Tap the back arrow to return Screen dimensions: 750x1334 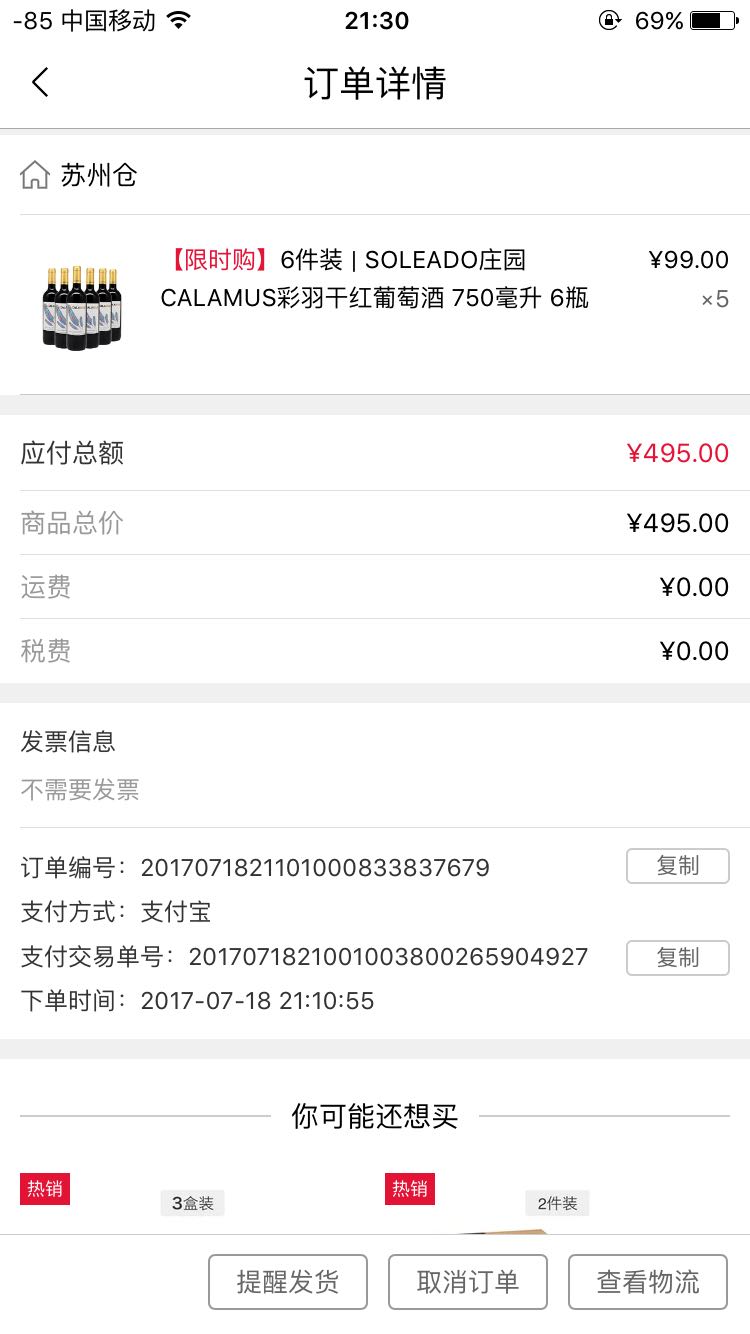40,83
